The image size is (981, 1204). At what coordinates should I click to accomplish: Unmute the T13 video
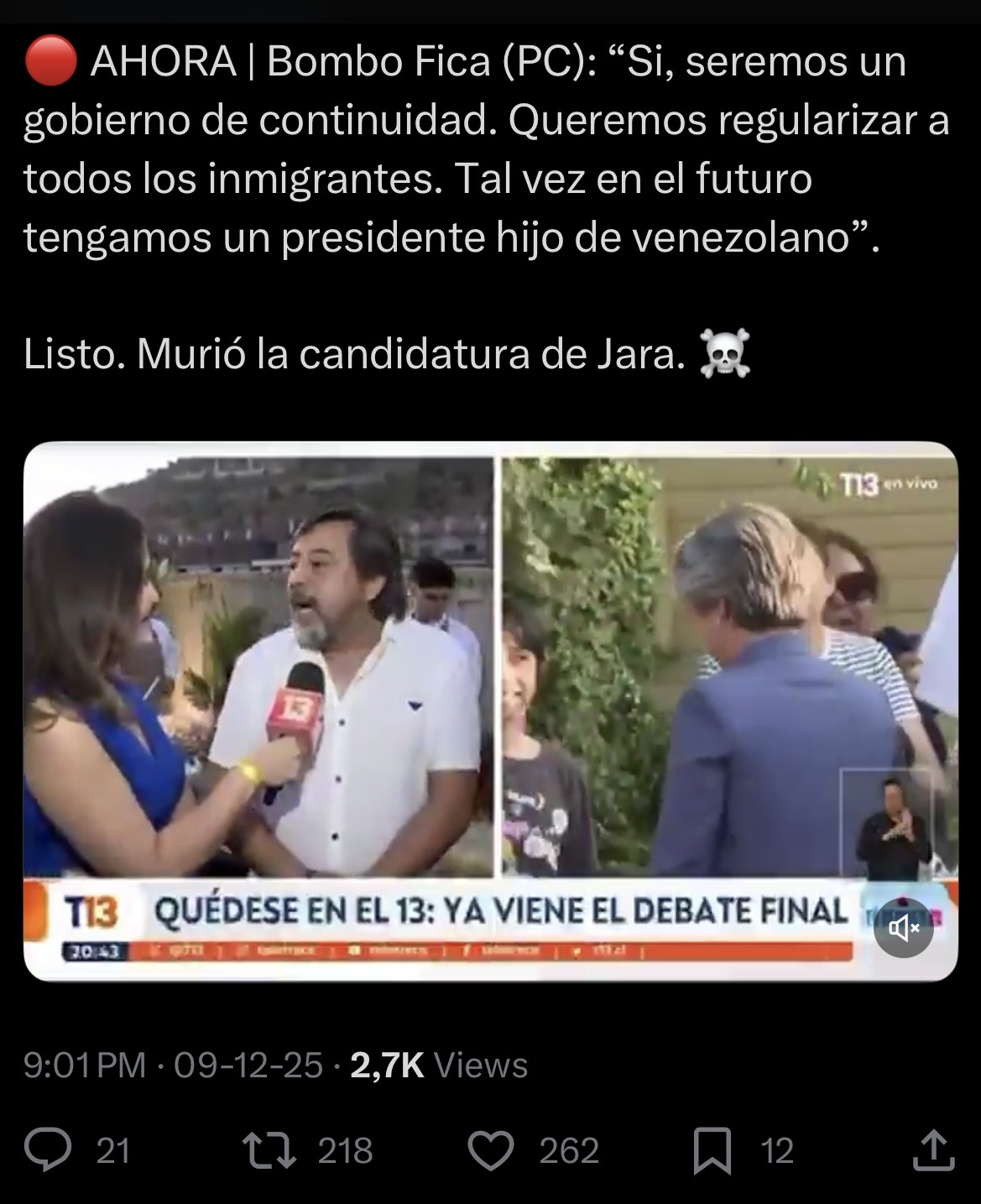(x=903, y=927)
